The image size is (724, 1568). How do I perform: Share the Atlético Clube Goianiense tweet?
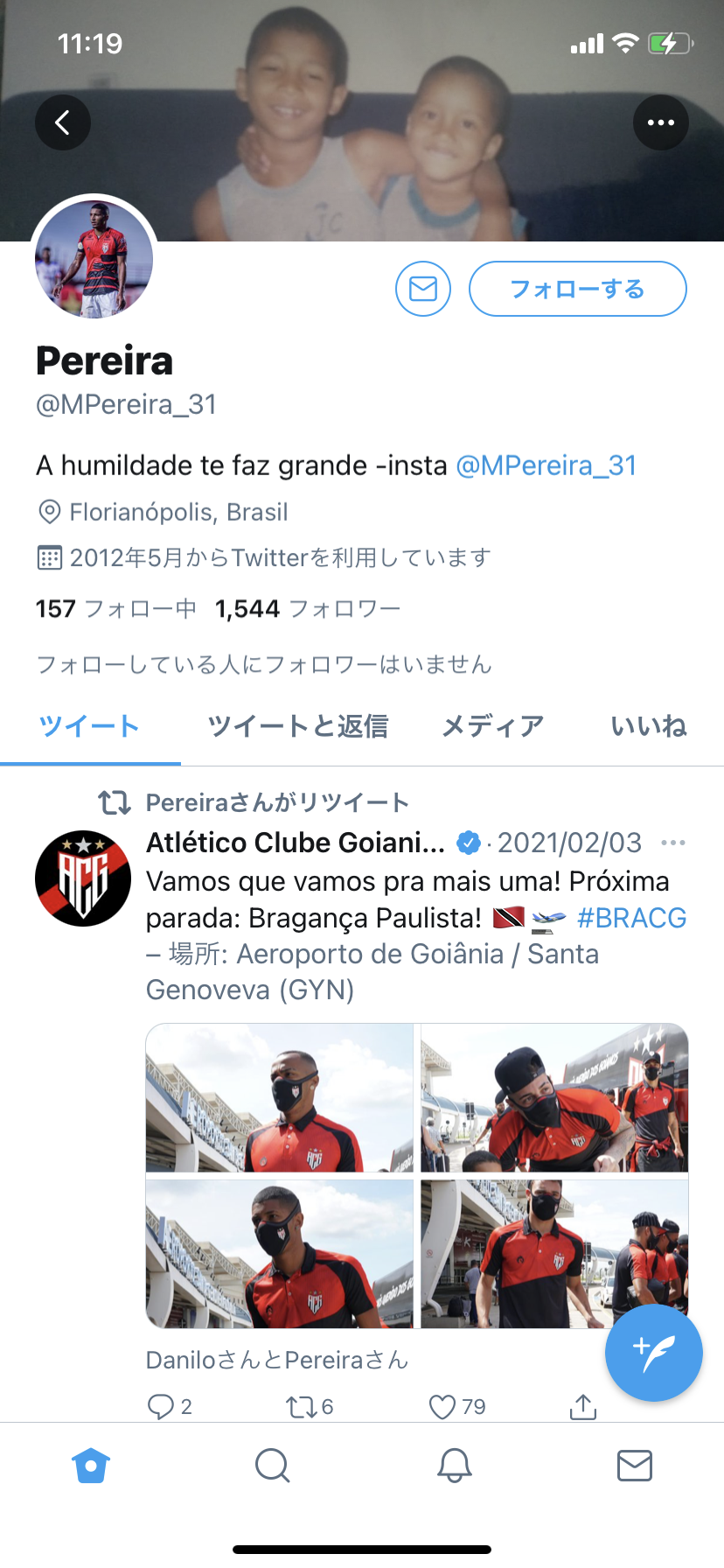tap(582, 1406)
